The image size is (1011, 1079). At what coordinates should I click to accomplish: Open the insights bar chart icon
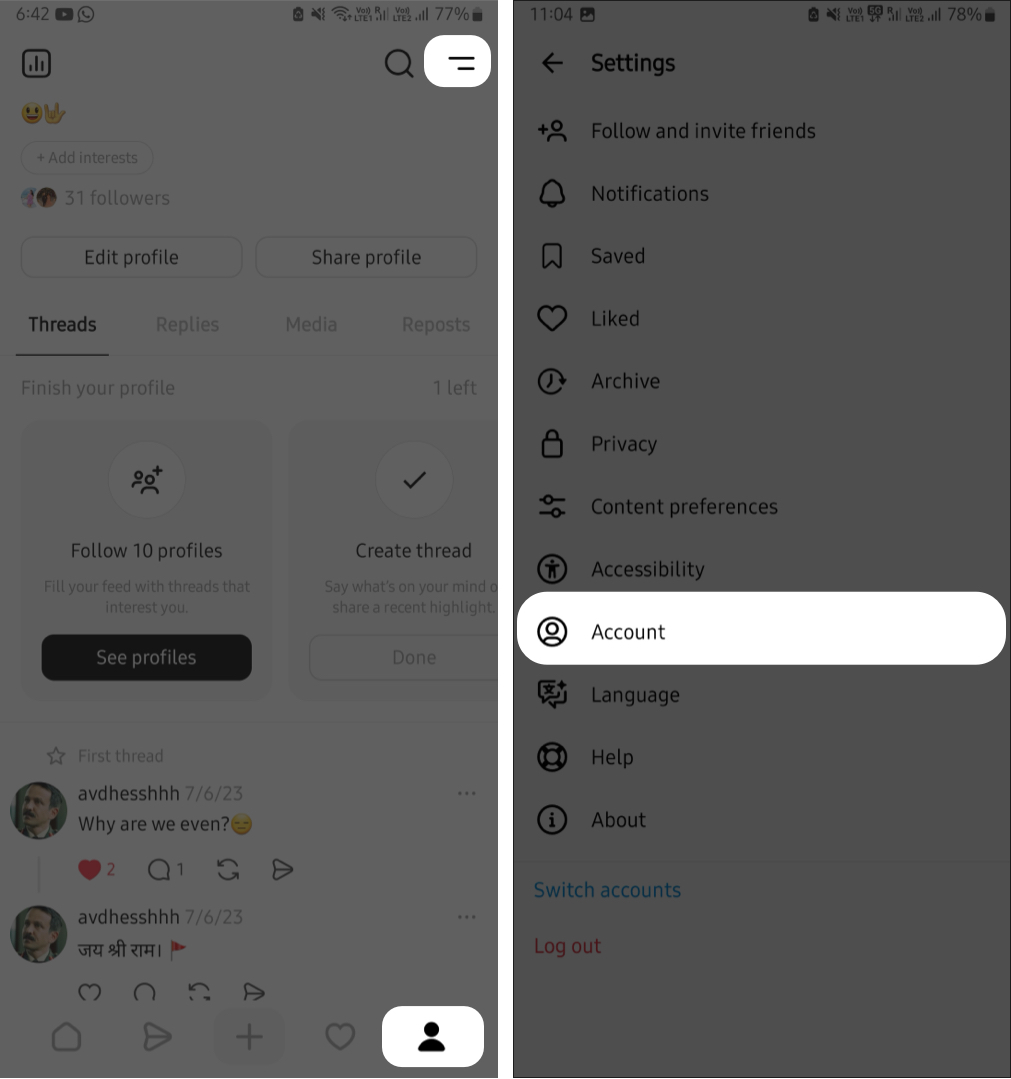click(36, 64)
